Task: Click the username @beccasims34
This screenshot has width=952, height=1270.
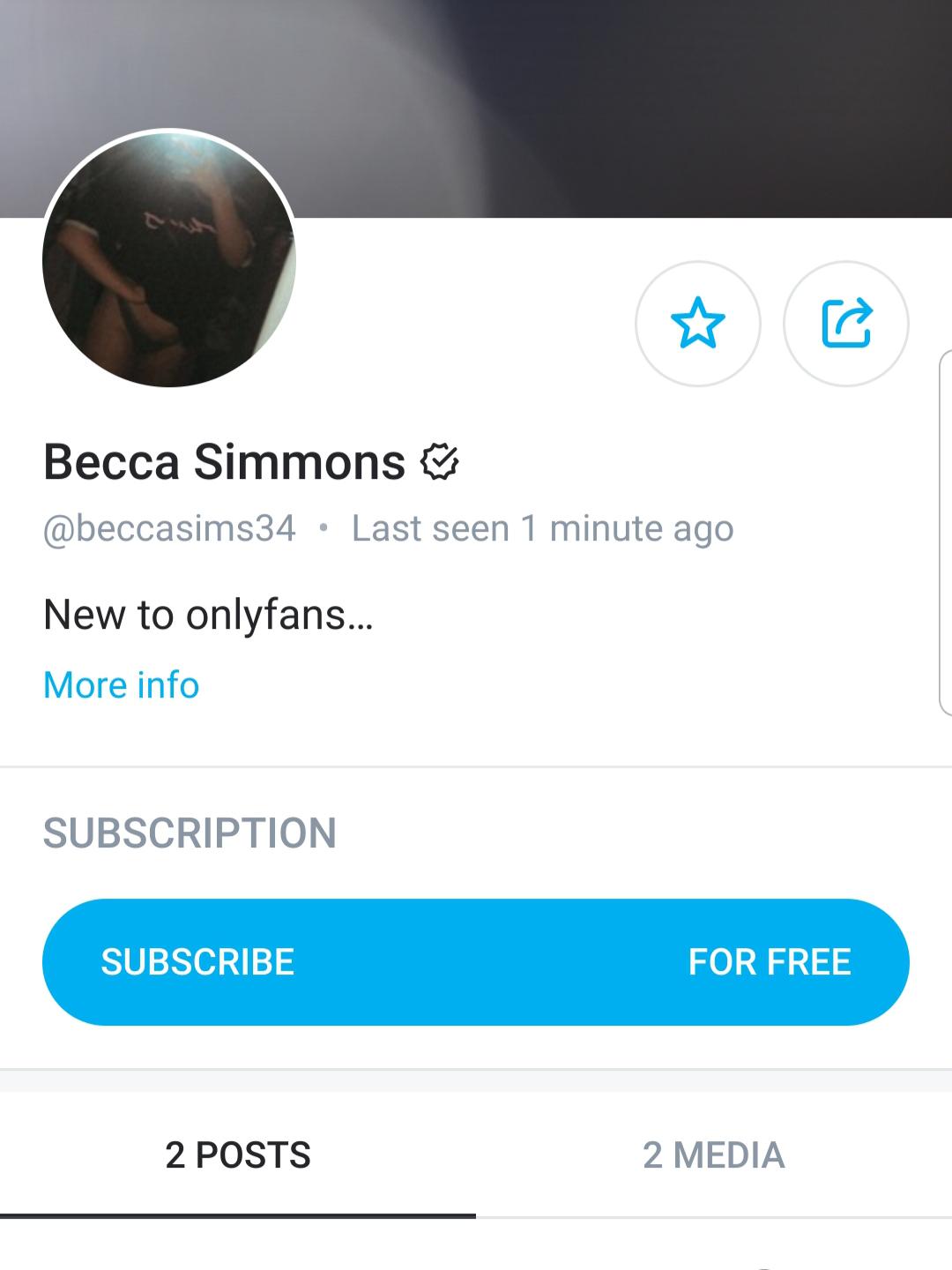Action: point(167,529)
